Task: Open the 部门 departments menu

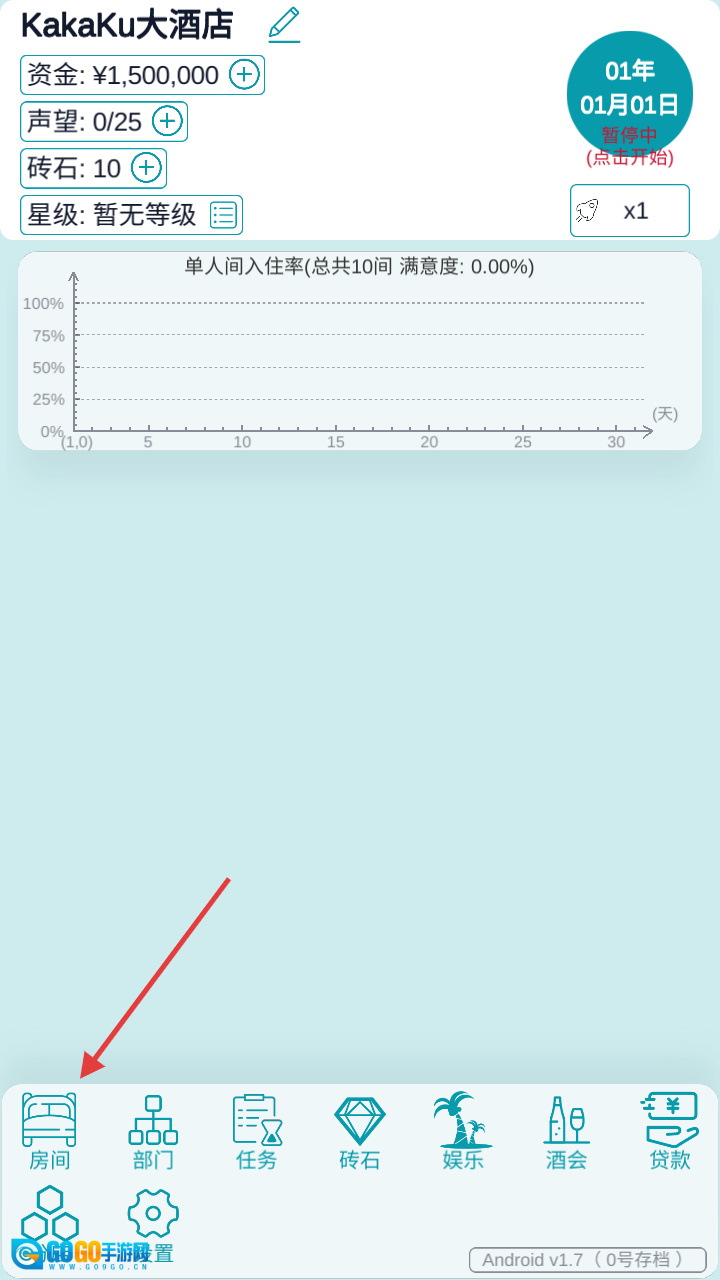Action: [153, 1132]
